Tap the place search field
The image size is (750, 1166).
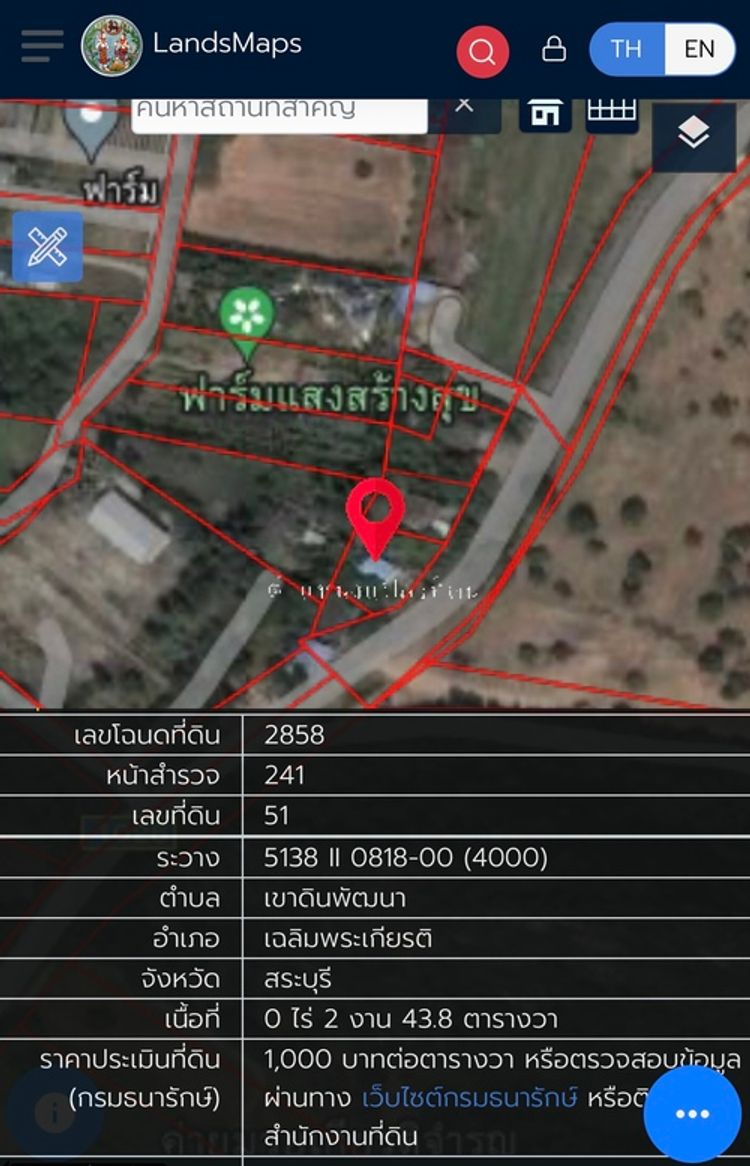coord(280,108)
